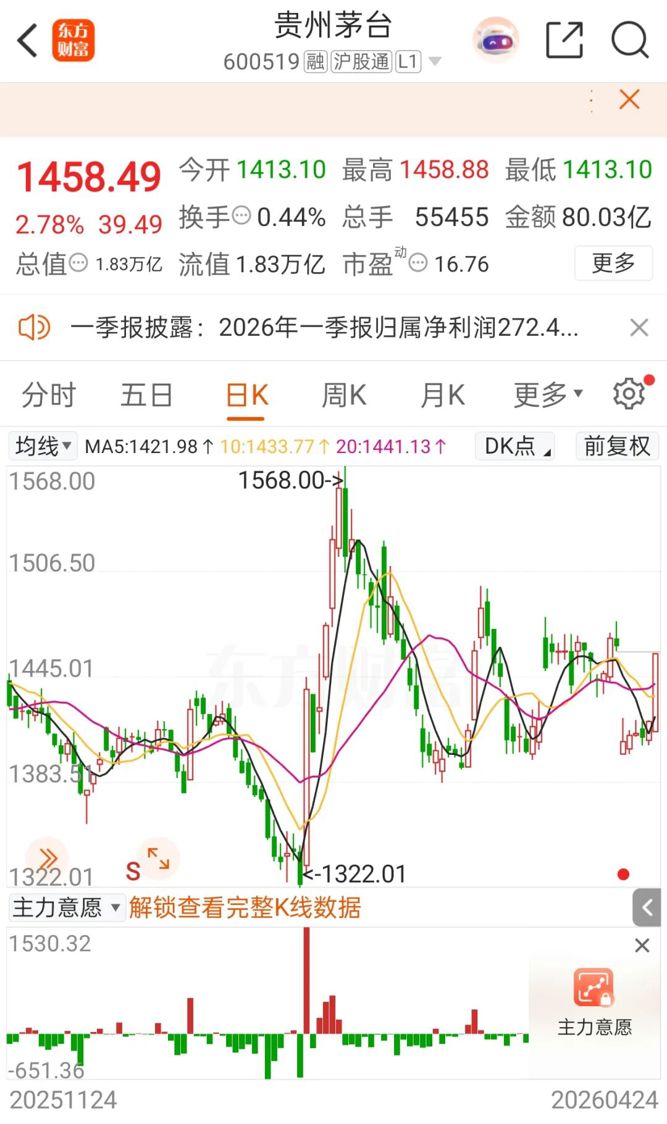This screenshot has width=667, height=1124.
Task: Open the 均线 indicator dropdown
Action: pos(42,446)
